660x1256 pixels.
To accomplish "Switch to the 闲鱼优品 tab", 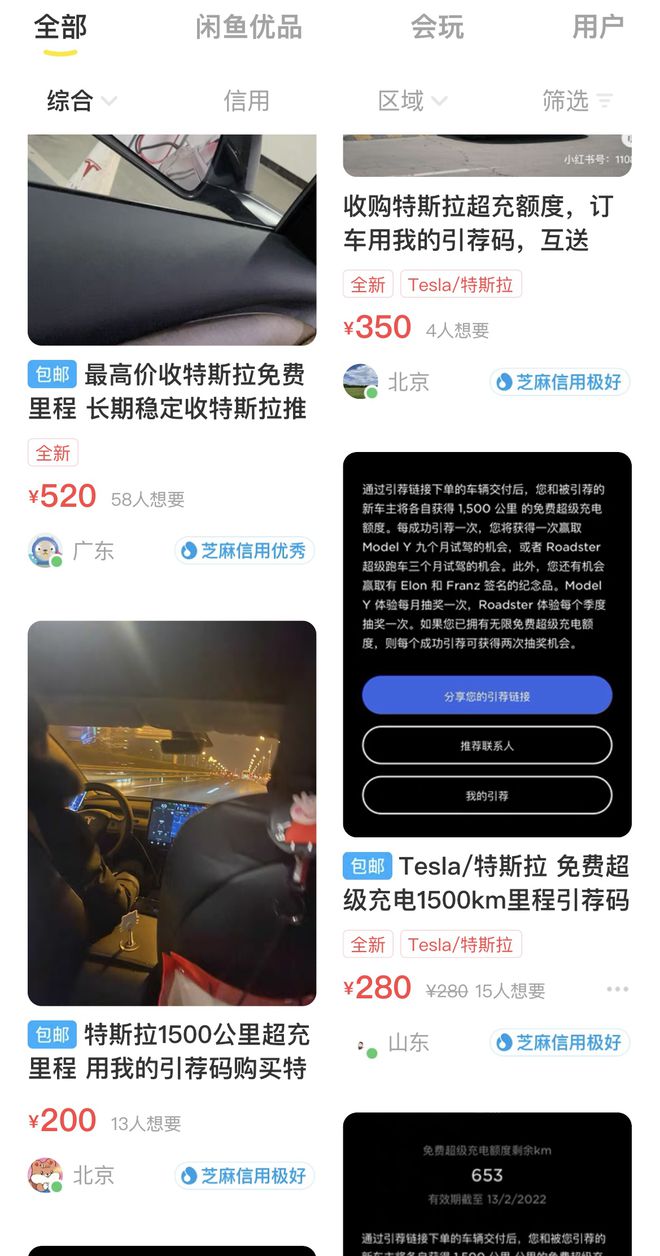I will coord(248,28).
